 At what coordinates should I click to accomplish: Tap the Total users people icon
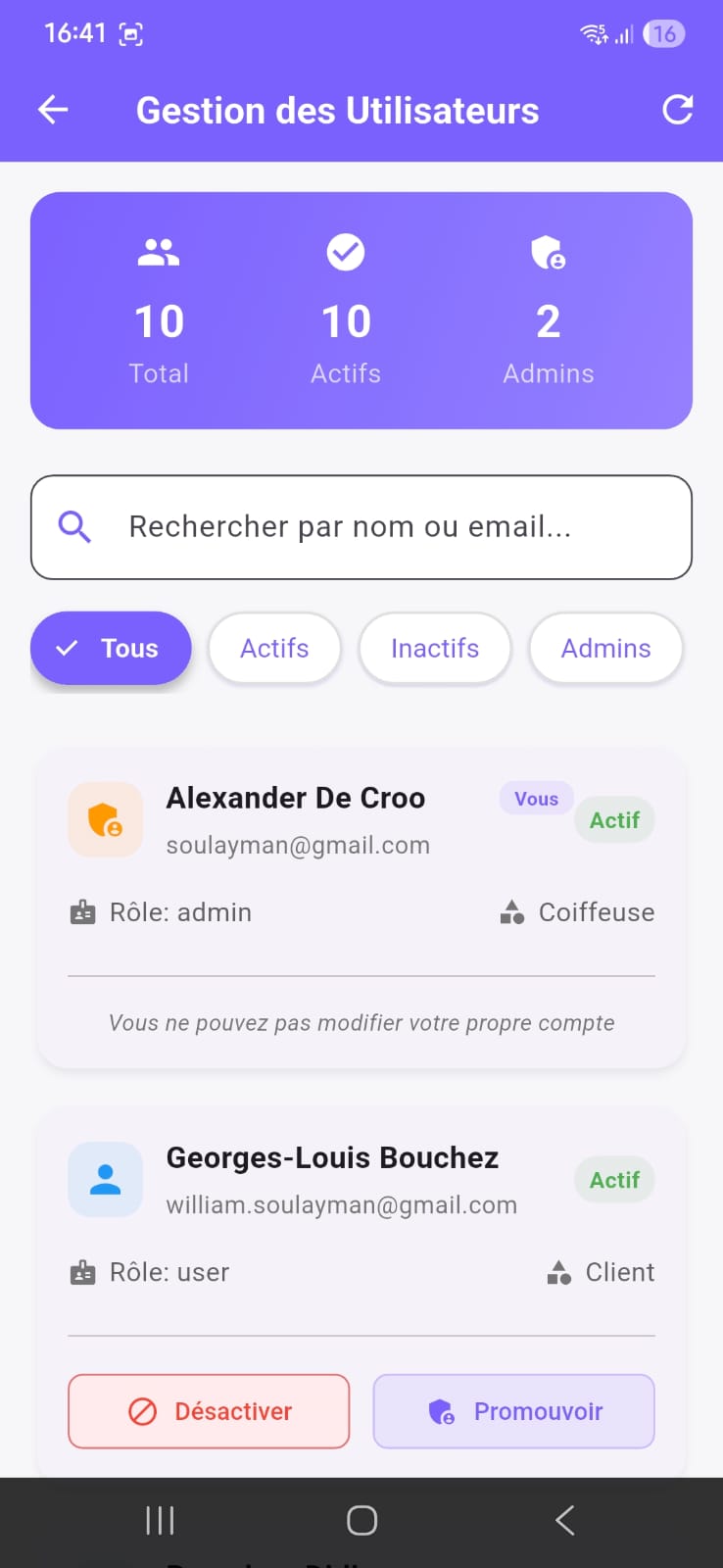click(x=159, y=252)
